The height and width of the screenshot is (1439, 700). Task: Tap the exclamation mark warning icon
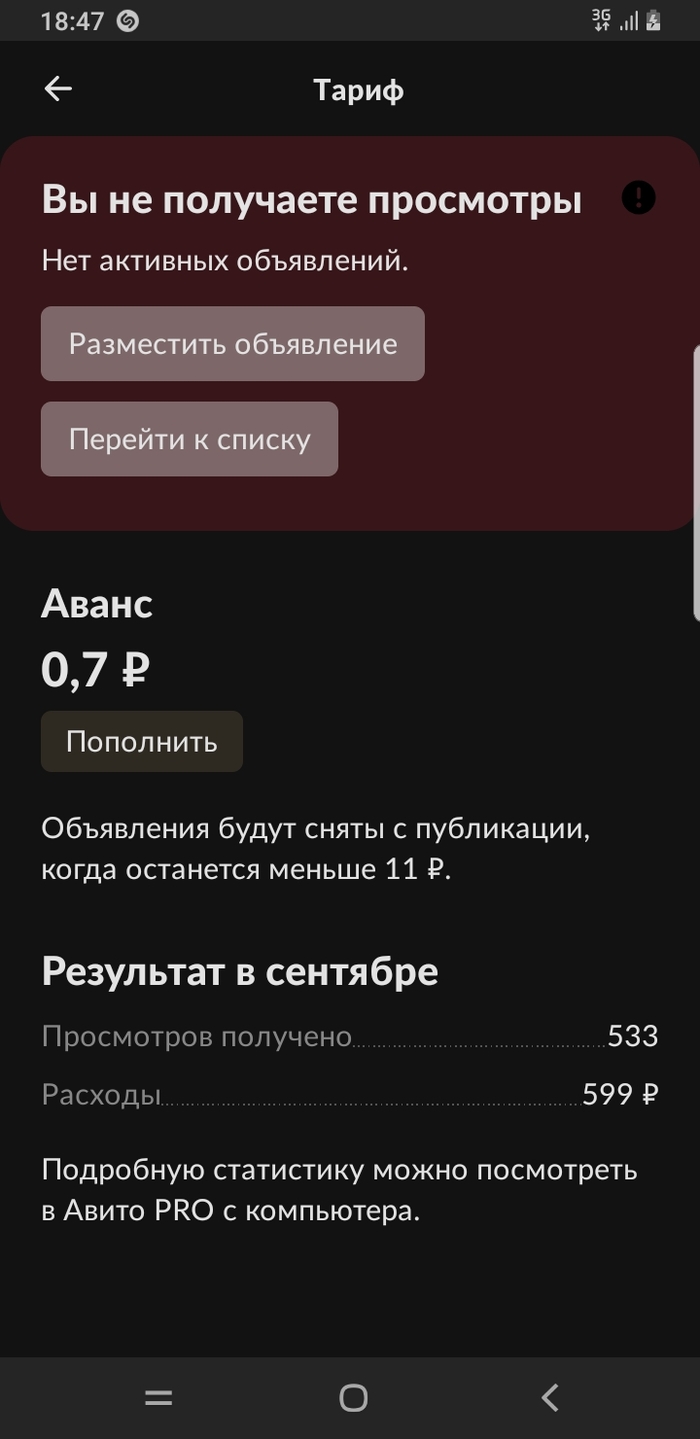tap(638, 198)
